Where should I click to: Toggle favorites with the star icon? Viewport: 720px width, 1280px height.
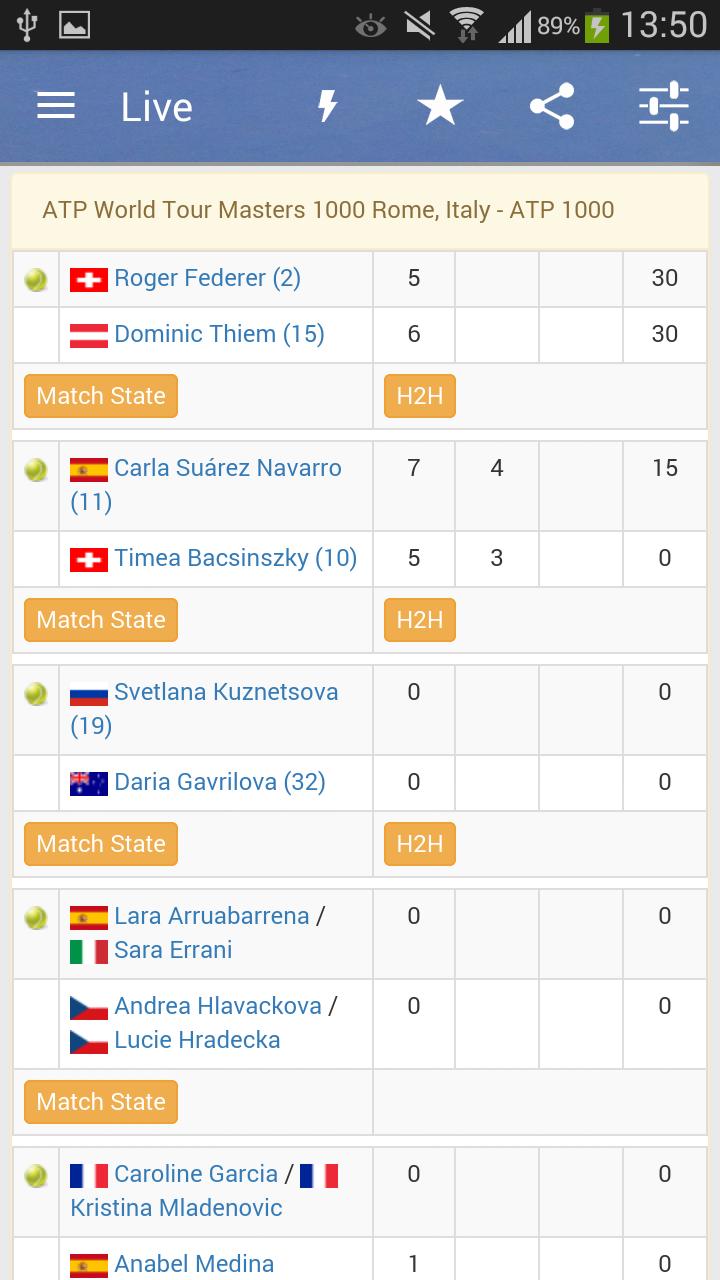coord(440,104)
